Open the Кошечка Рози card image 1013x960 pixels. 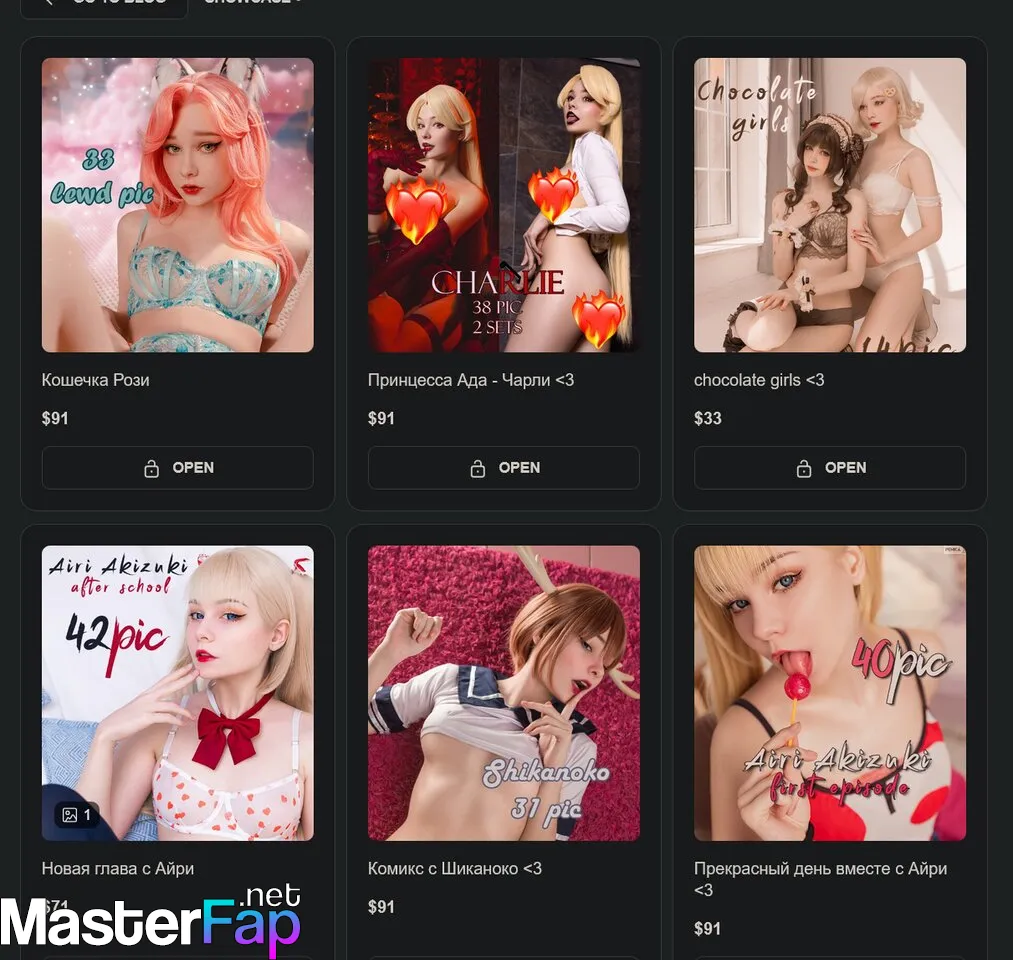coord(177,205)
